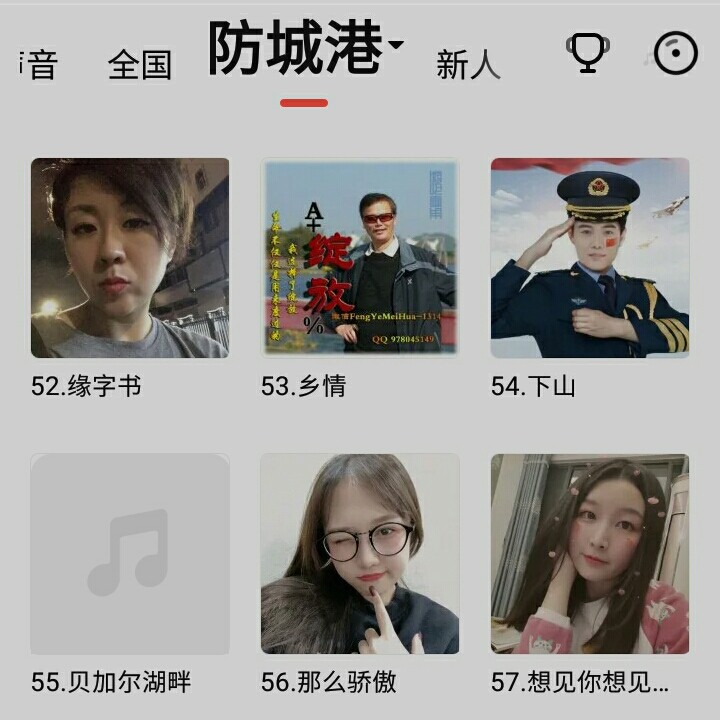This screenshot has width=720, height=720.
Task: Open song 55.贝加尔湖畔
Action: point(130,554)
